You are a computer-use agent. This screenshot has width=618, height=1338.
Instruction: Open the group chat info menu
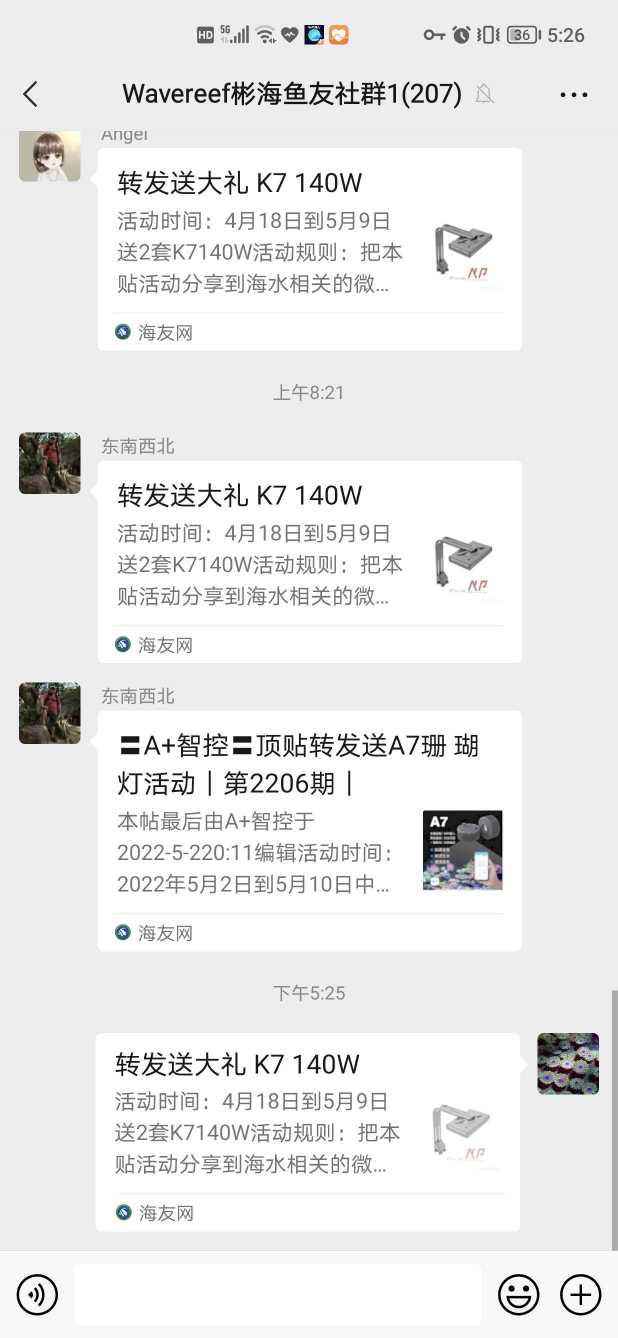coord(573,94)
